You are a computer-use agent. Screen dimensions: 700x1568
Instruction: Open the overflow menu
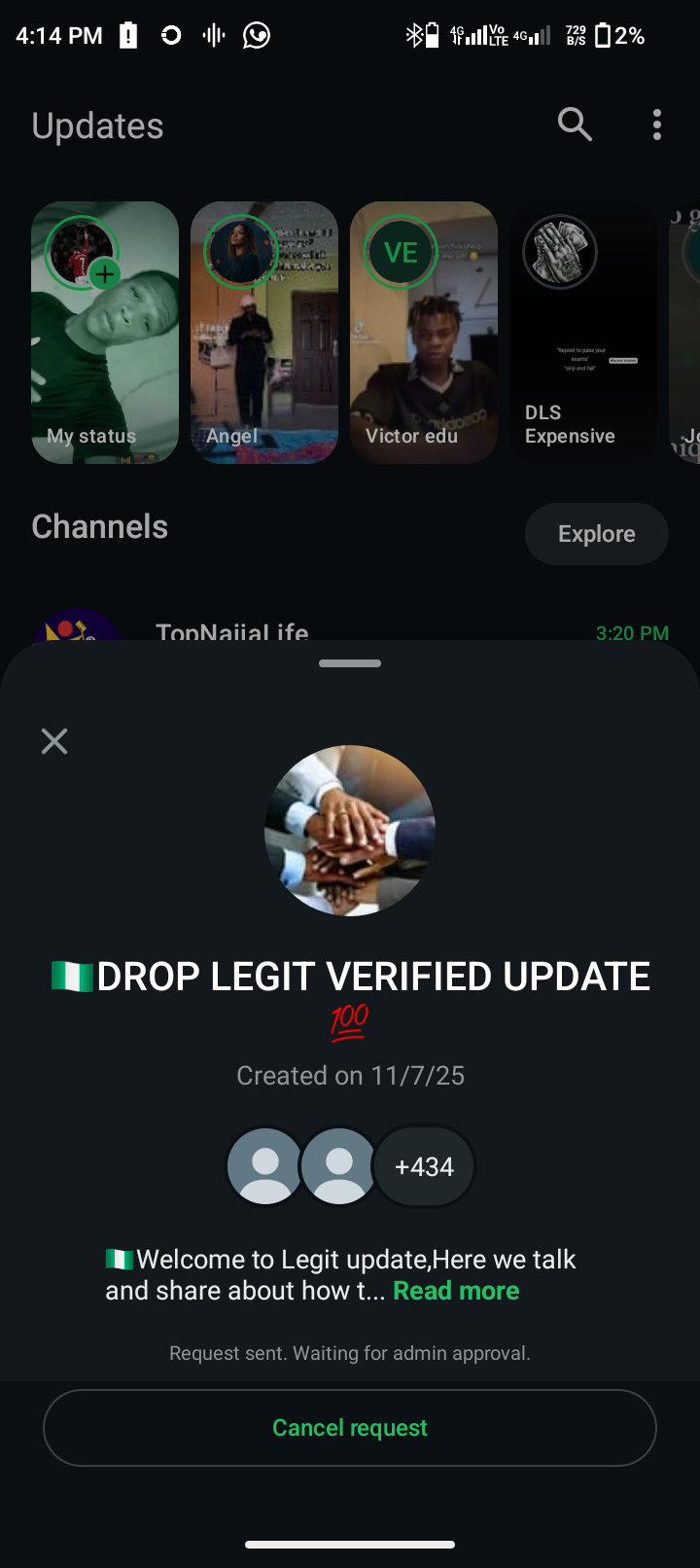point(657,125)
